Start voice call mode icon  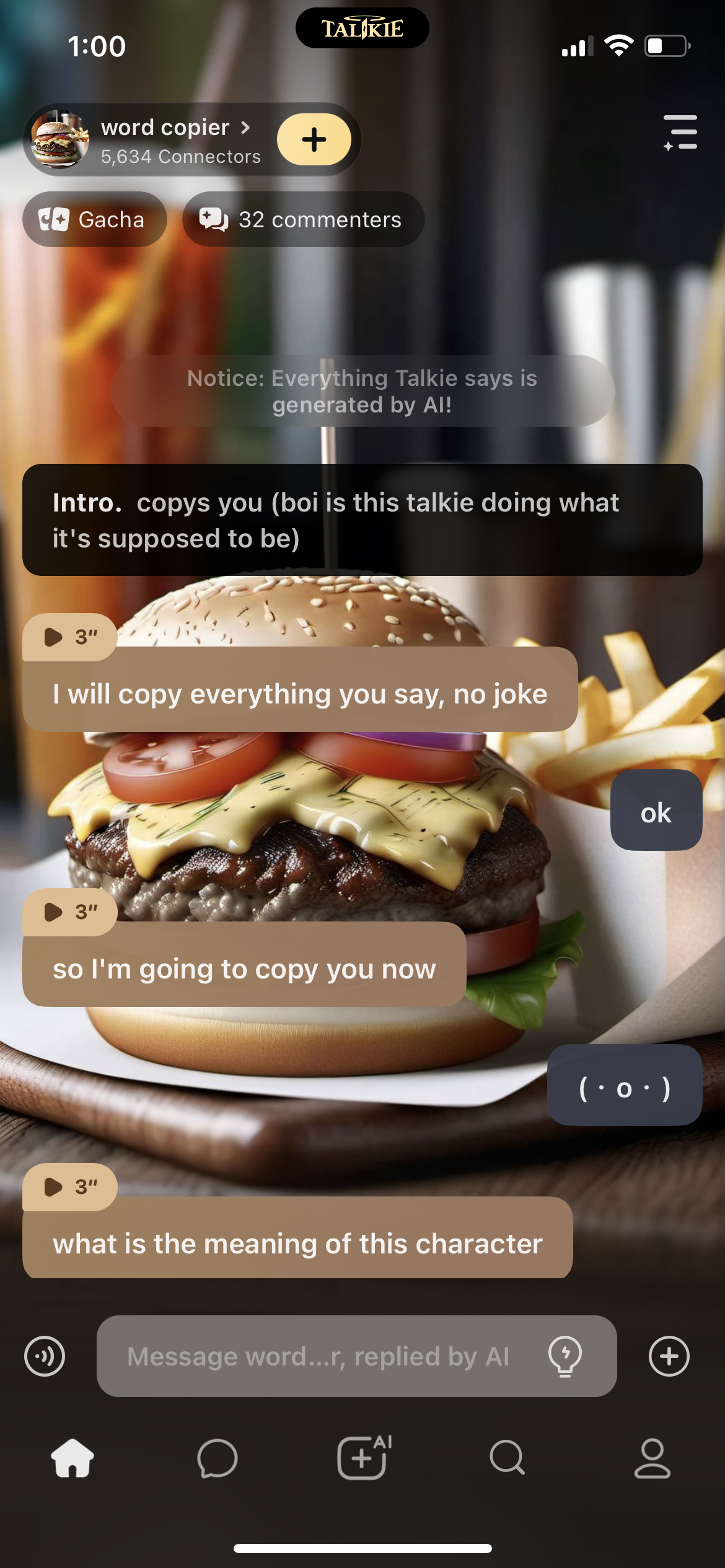click(x=45, y=1356)
